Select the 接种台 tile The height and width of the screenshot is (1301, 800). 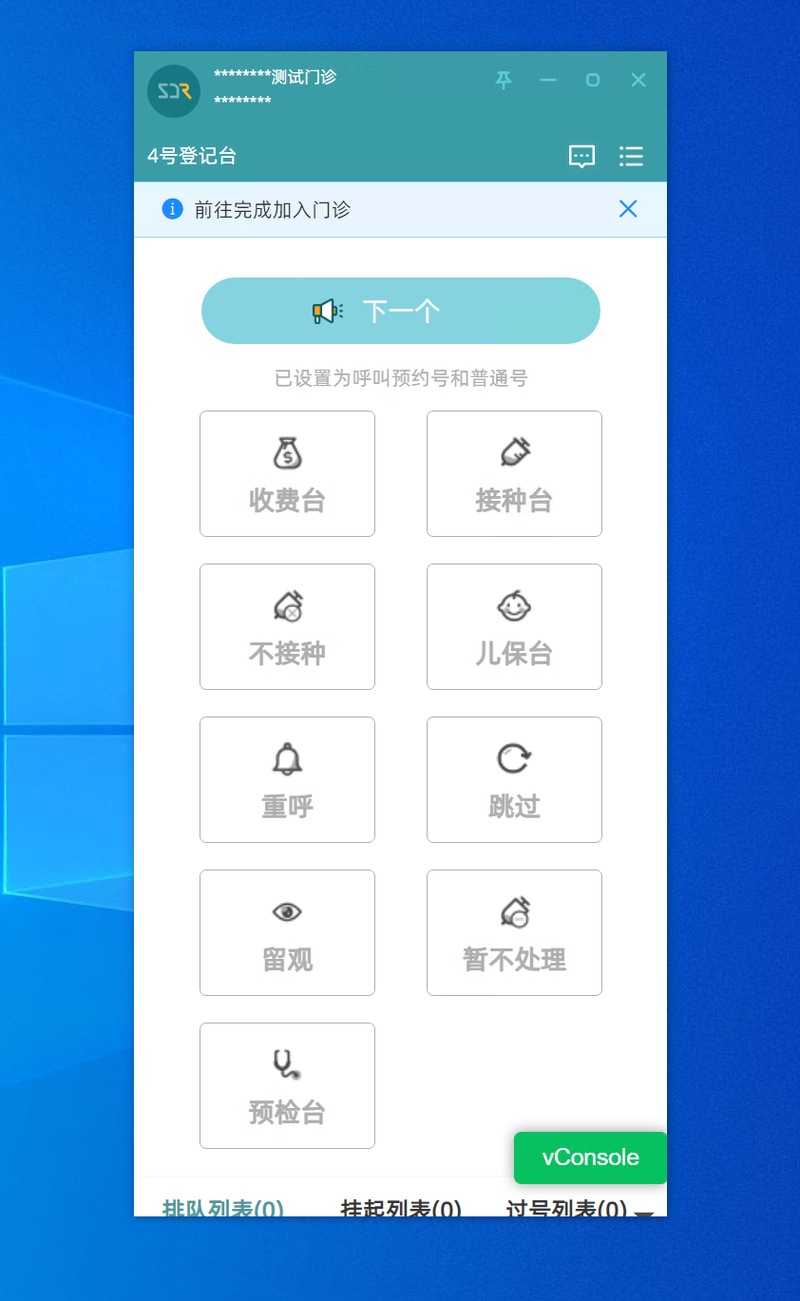(x=514, y=474)
